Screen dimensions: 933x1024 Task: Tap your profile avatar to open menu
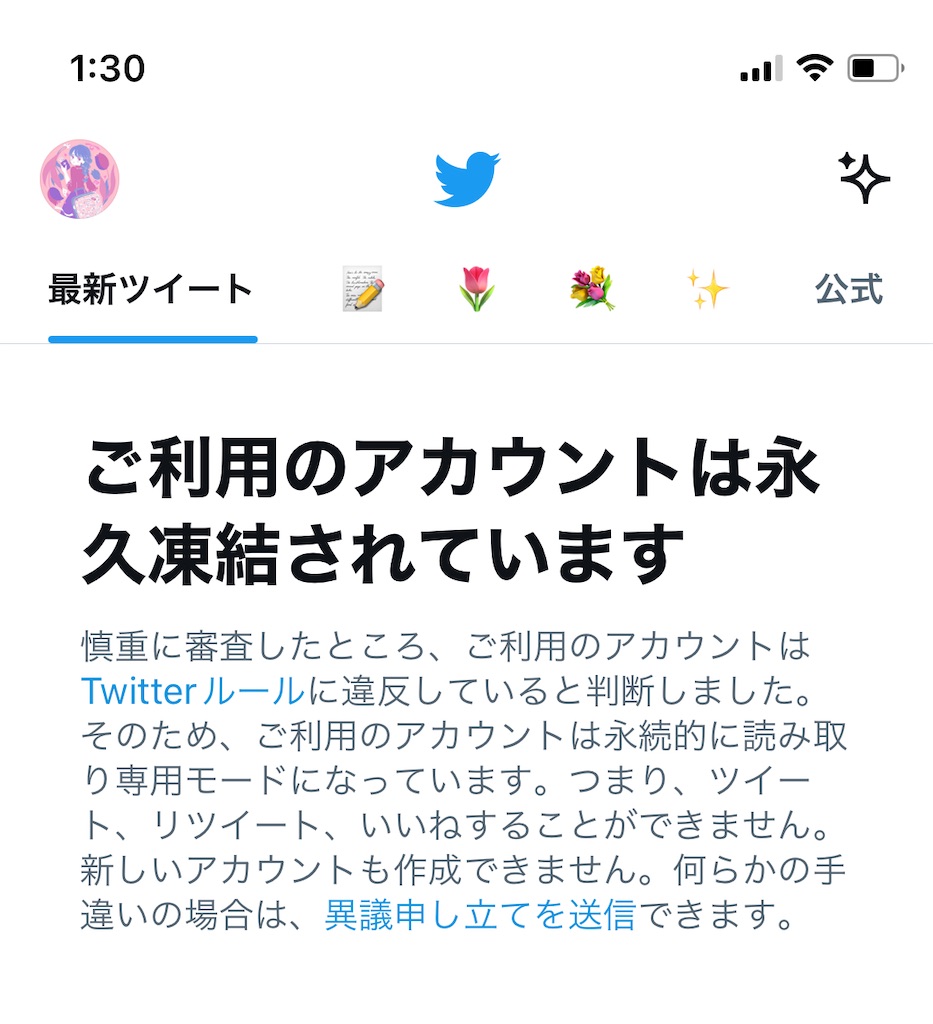tap(77, 181)
